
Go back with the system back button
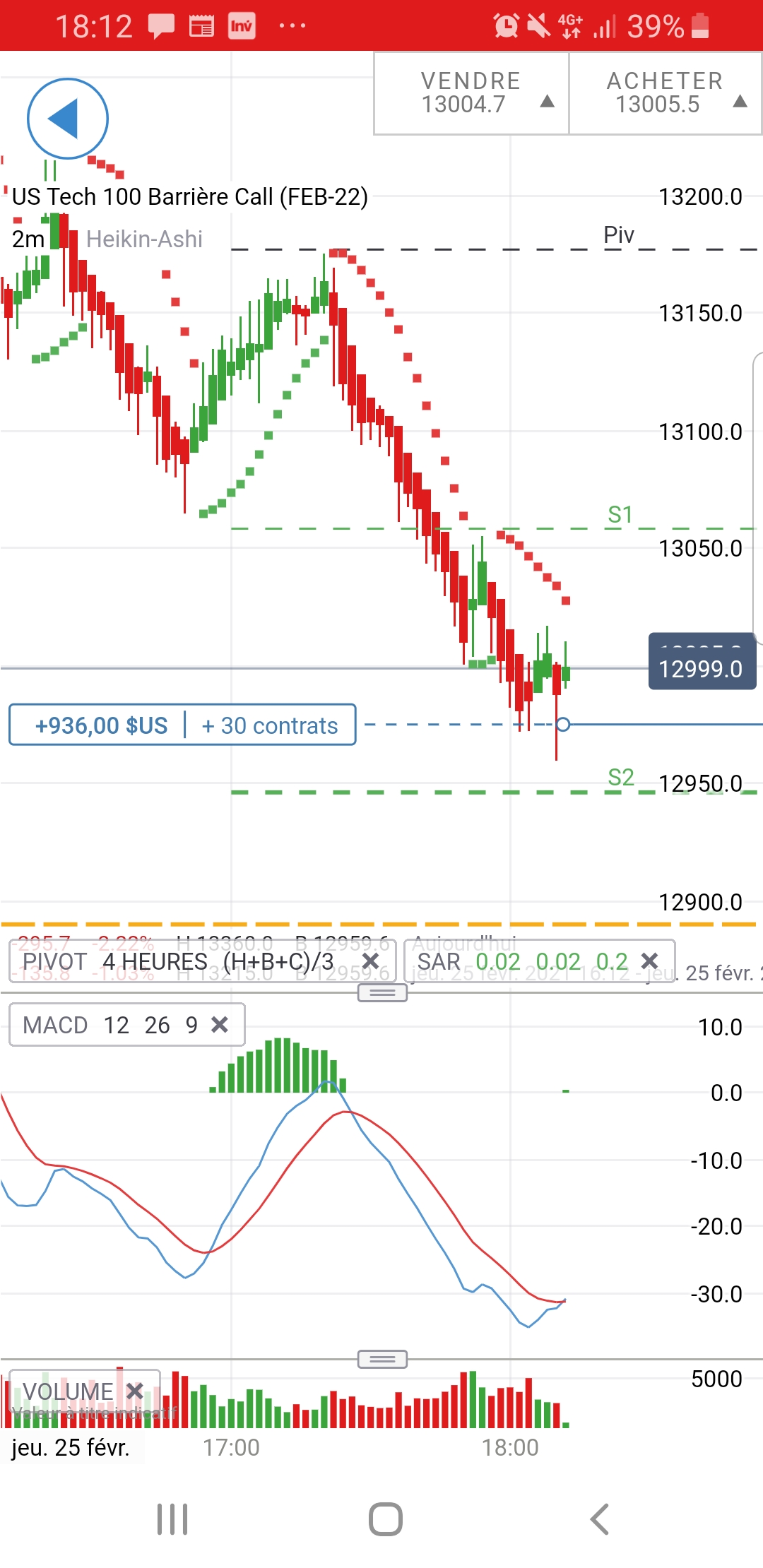599,1519
